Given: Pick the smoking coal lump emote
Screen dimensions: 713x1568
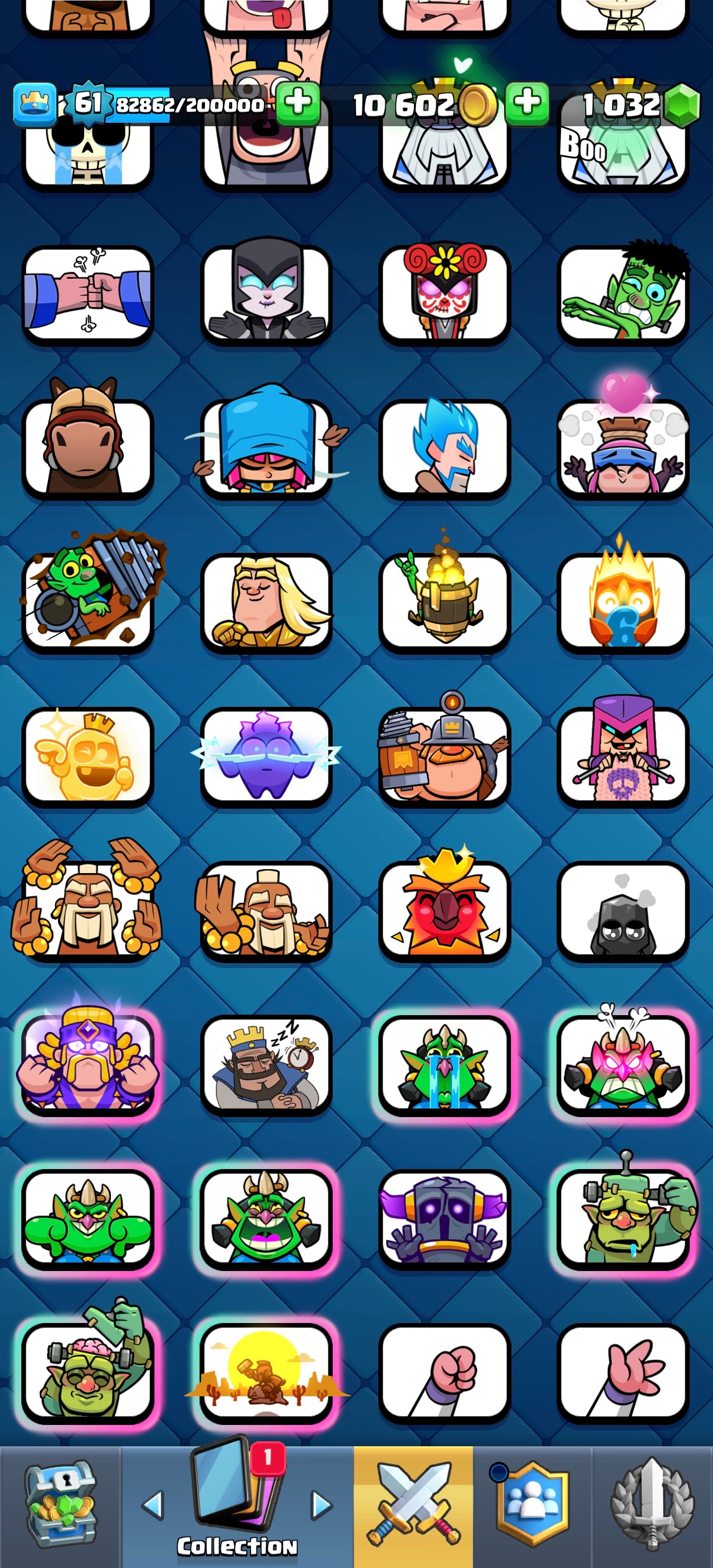Looking at the screenshot, I should coord(622,910).
